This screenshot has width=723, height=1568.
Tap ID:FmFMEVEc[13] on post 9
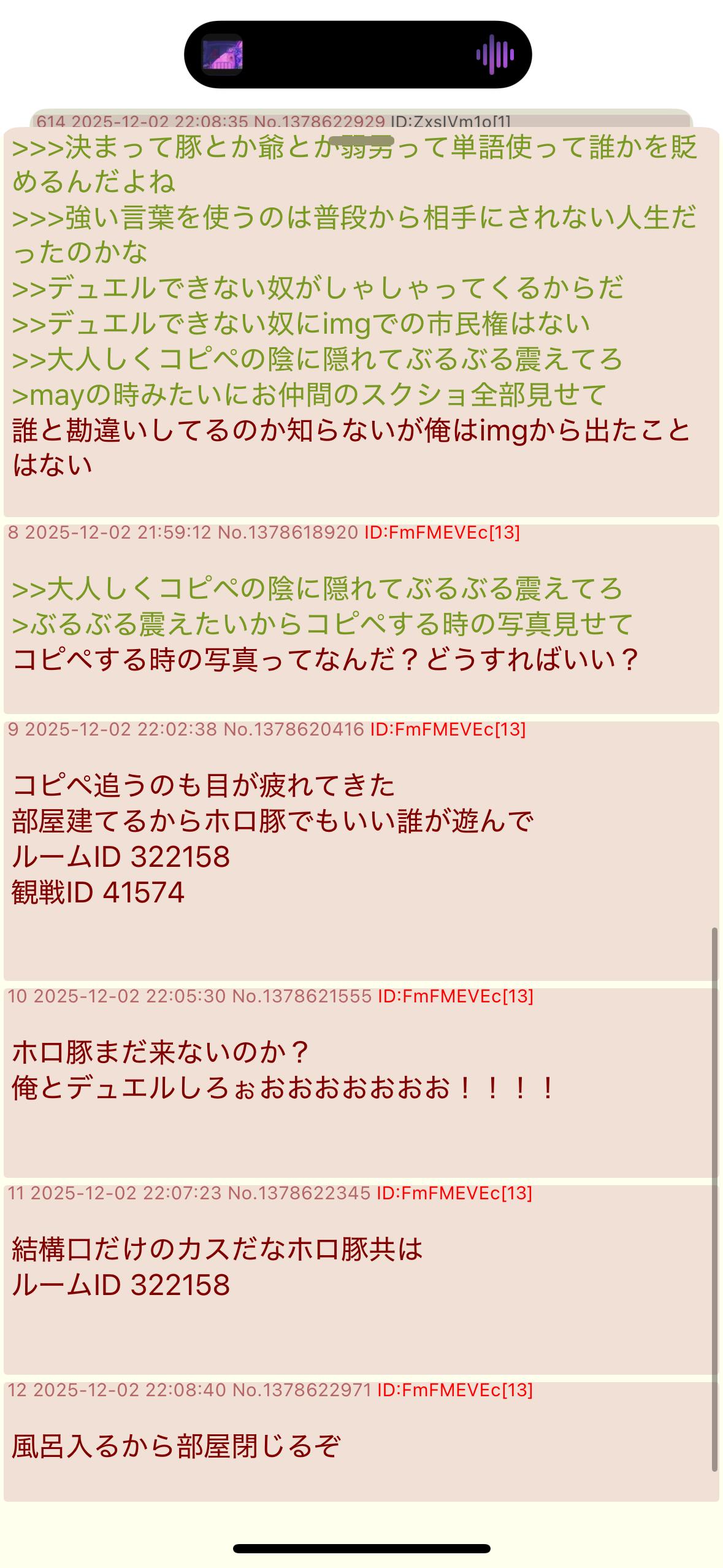coord(448,729)
